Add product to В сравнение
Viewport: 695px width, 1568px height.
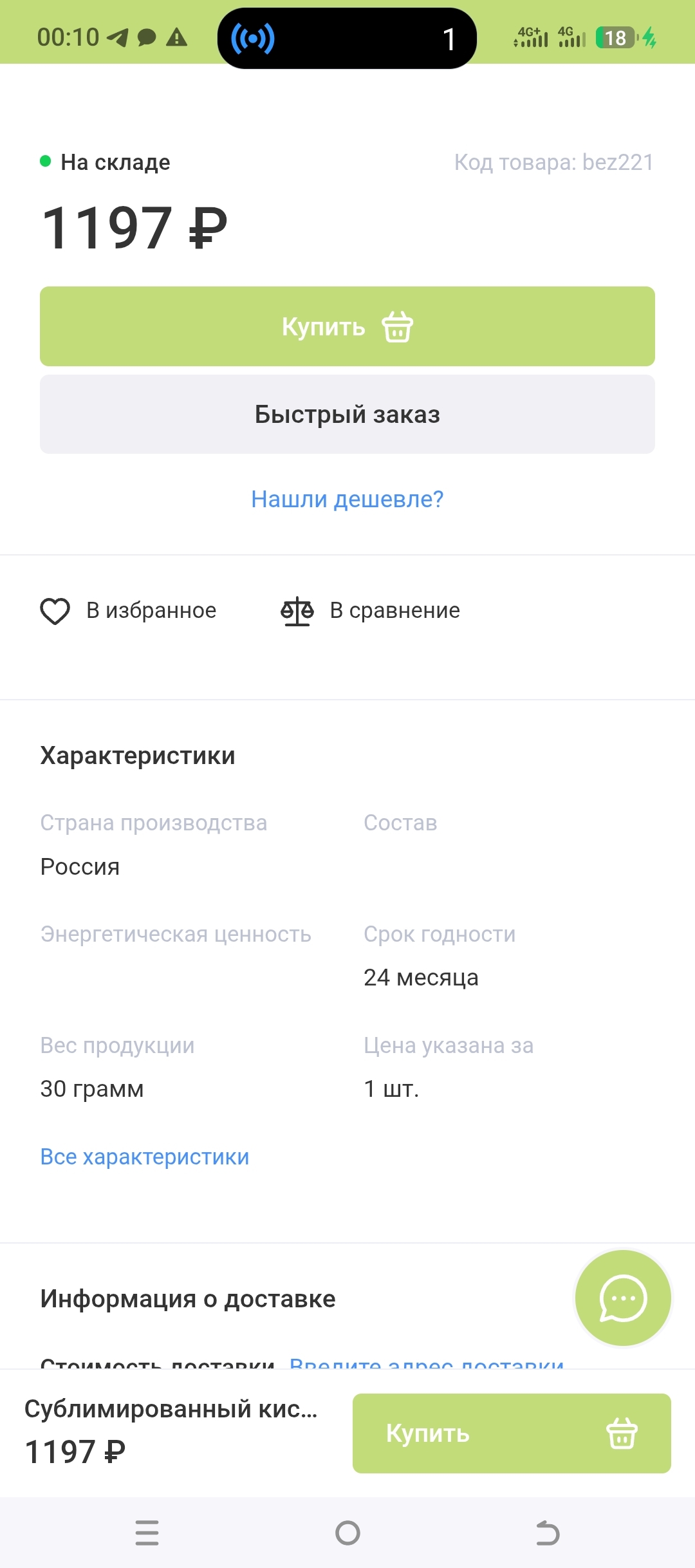371,610
